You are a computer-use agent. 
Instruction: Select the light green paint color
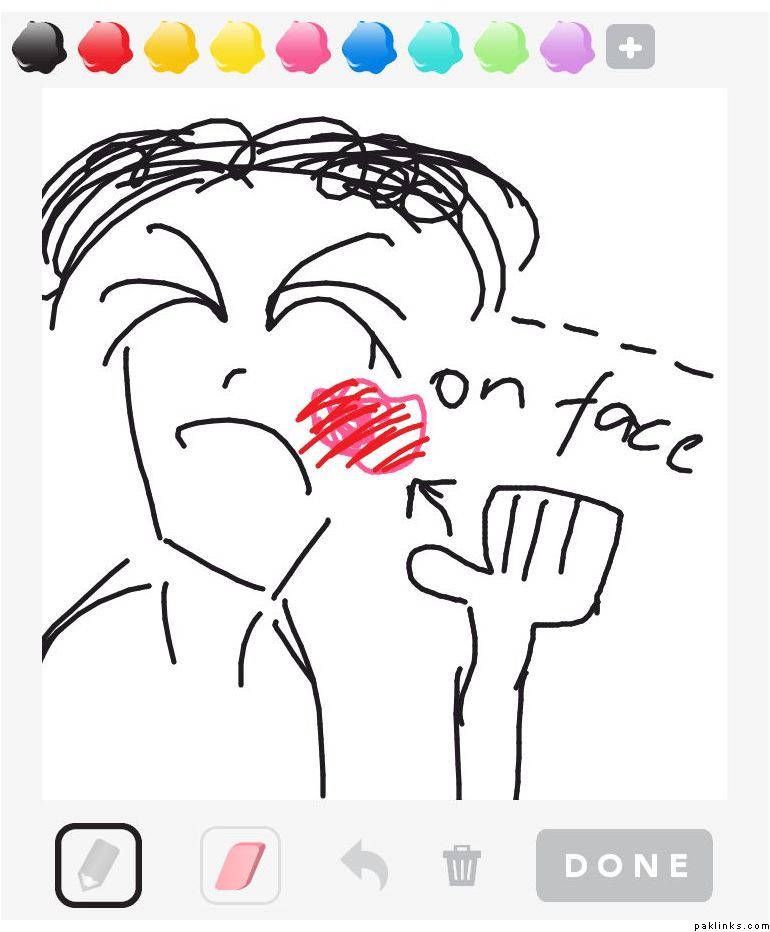pyautogui.click(x=501, y=47)
